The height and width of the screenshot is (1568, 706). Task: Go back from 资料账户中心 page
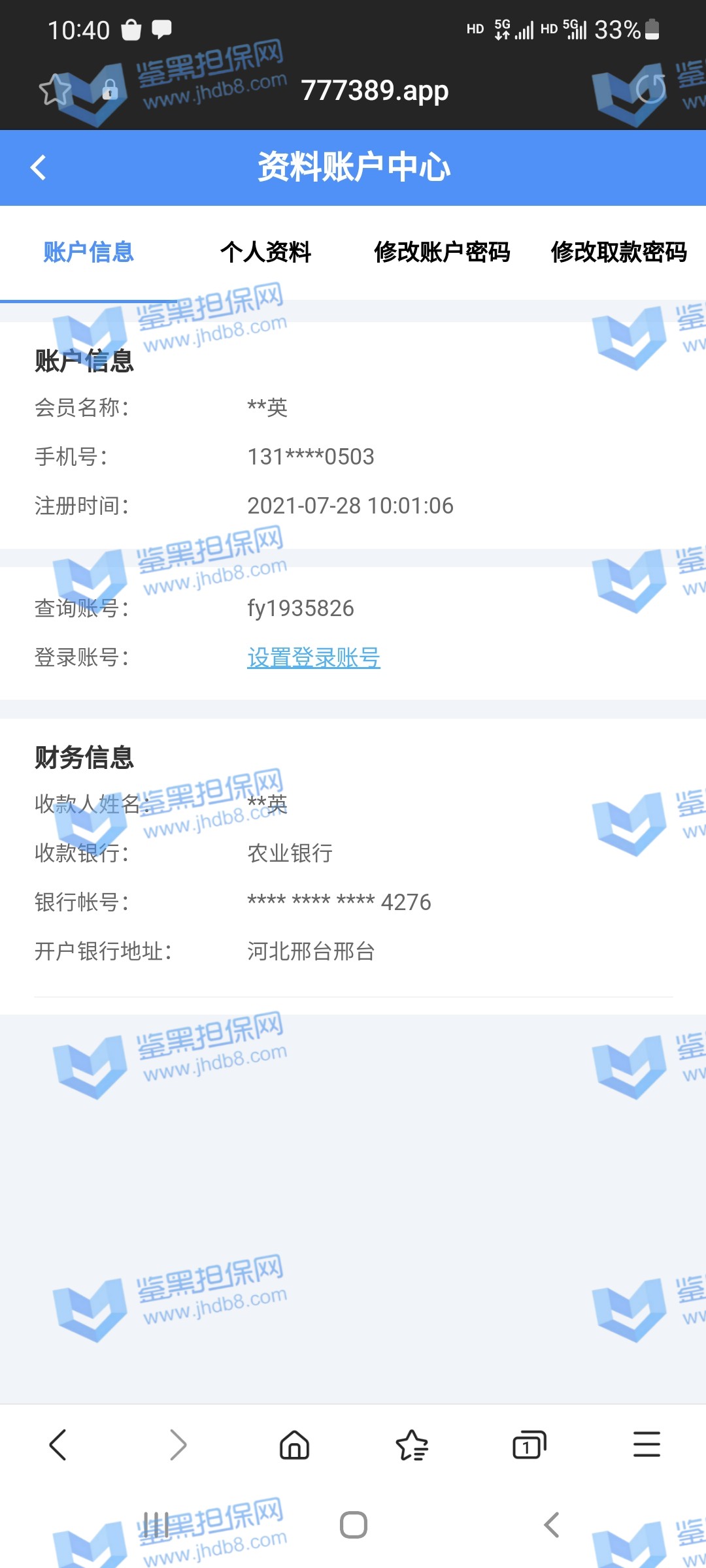pyautogui.click(x=39, y=167)
